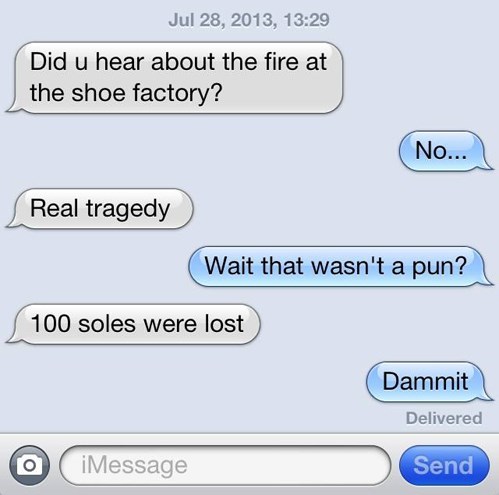Focus the iMessage text field

tap(225, 465)
